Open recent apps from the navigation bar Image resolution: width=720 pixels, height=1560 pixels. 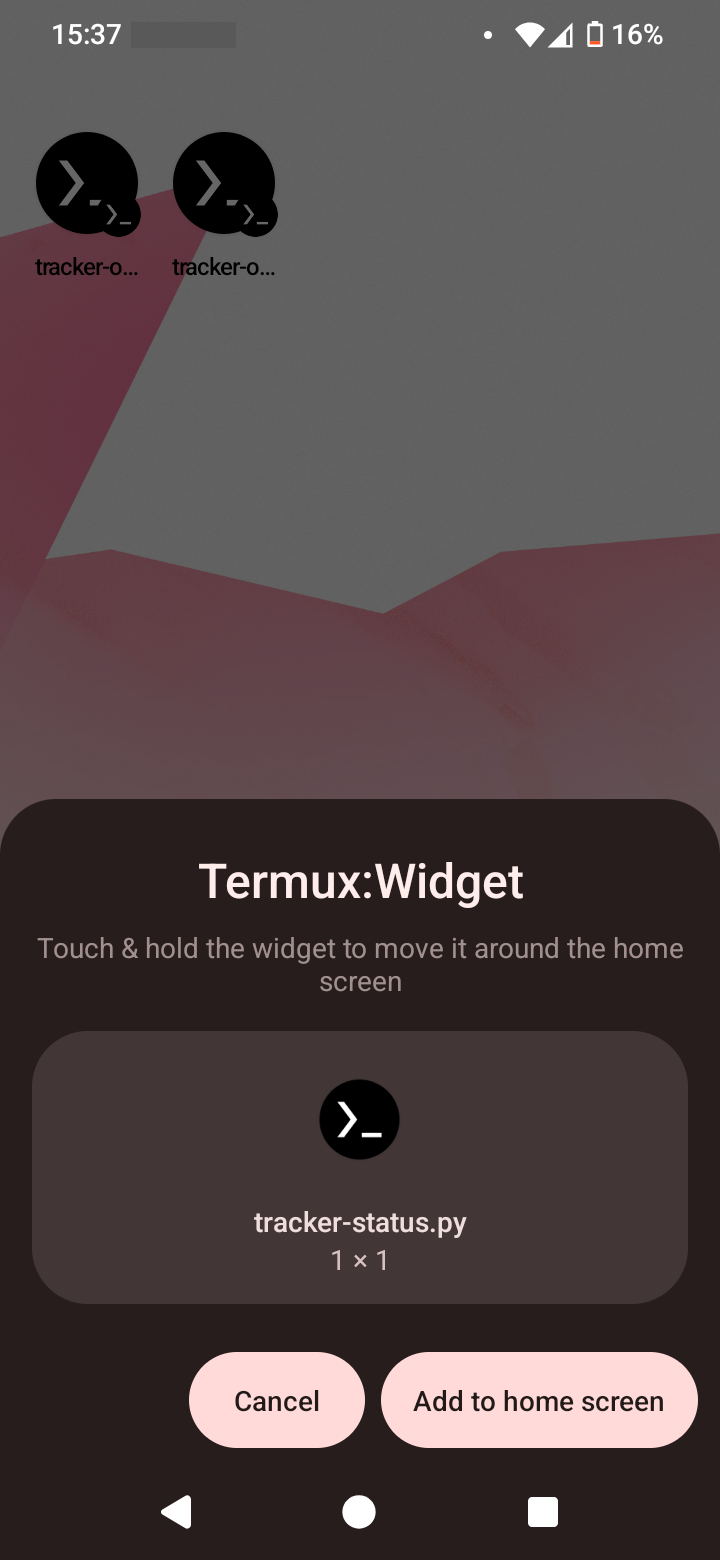click(x=542, y=1511)
